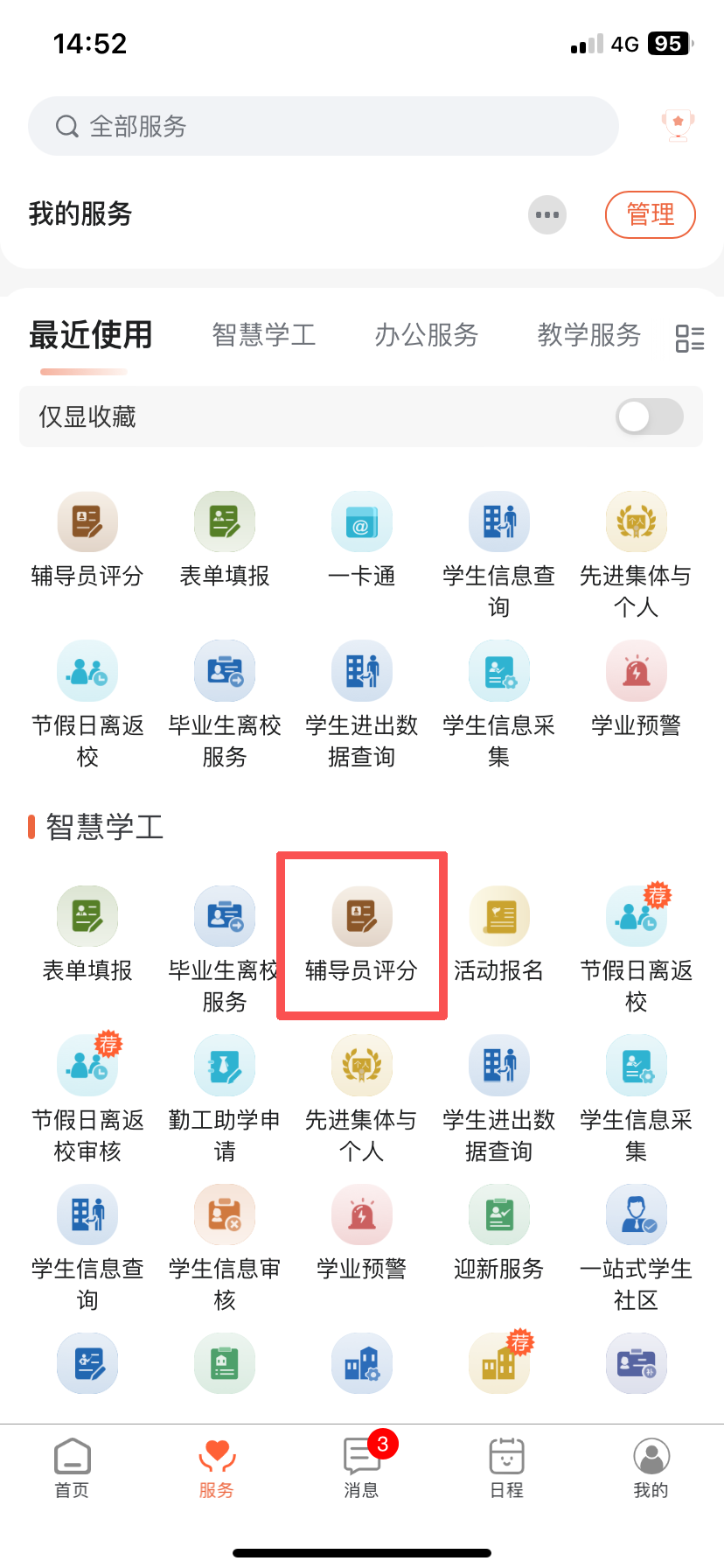This screenshot has width=724, height=1568.
Task: Switch to the 教学服务 tab
Action: [x=588, y=335]
